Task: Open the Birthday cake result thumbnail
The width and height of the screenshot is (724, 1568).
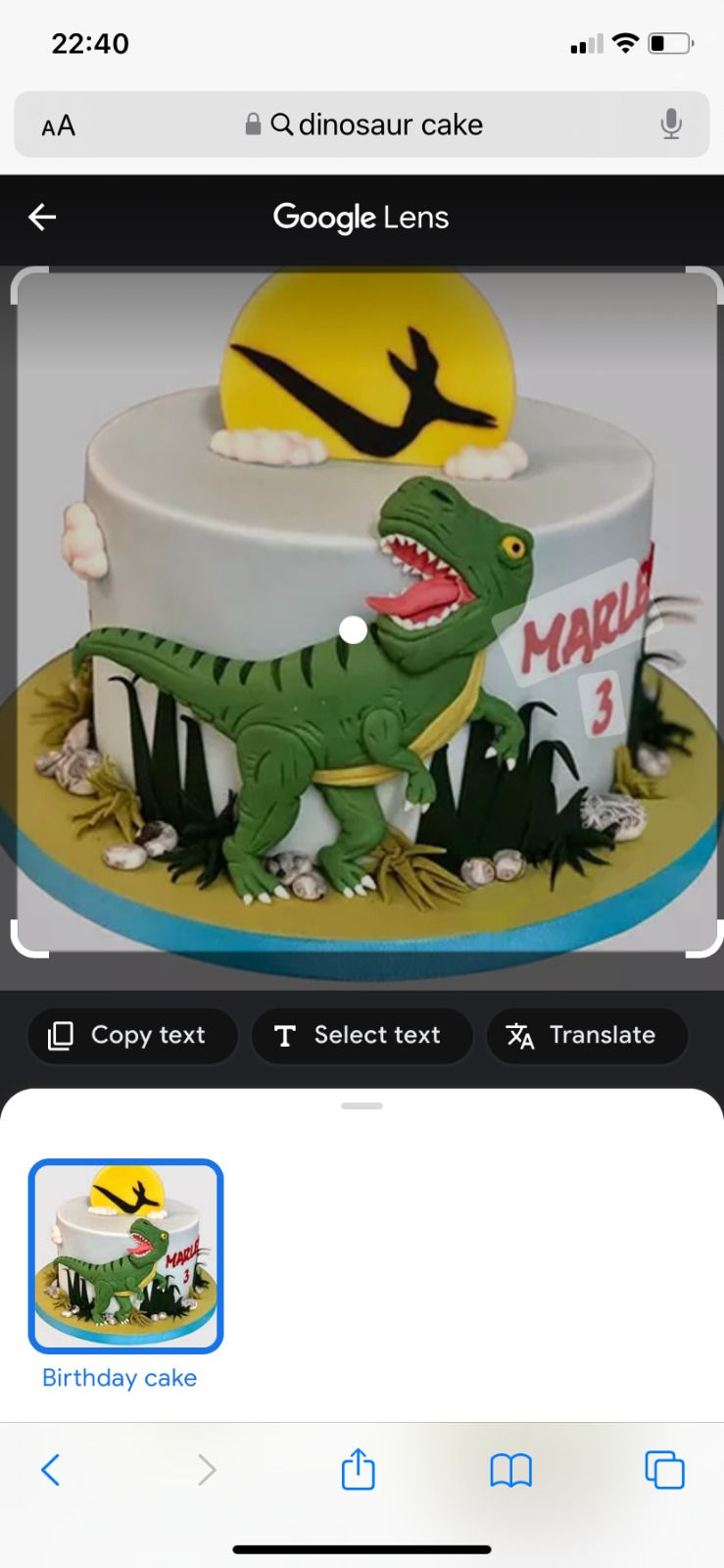Action: [x=126, y=1255]
